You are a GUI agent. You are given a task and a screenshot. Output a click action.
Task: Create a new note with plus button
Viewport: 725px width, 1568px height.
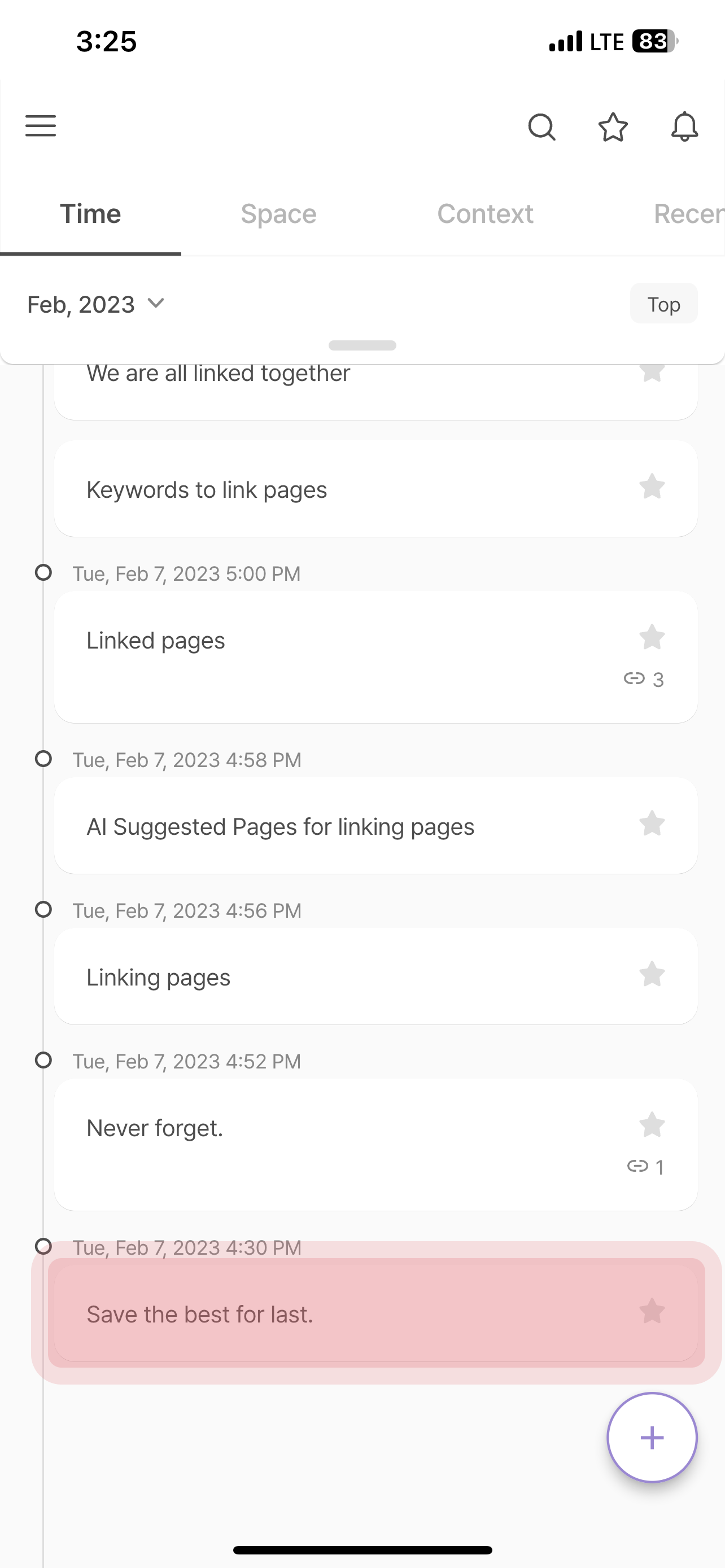click(x=652, y=1438)
